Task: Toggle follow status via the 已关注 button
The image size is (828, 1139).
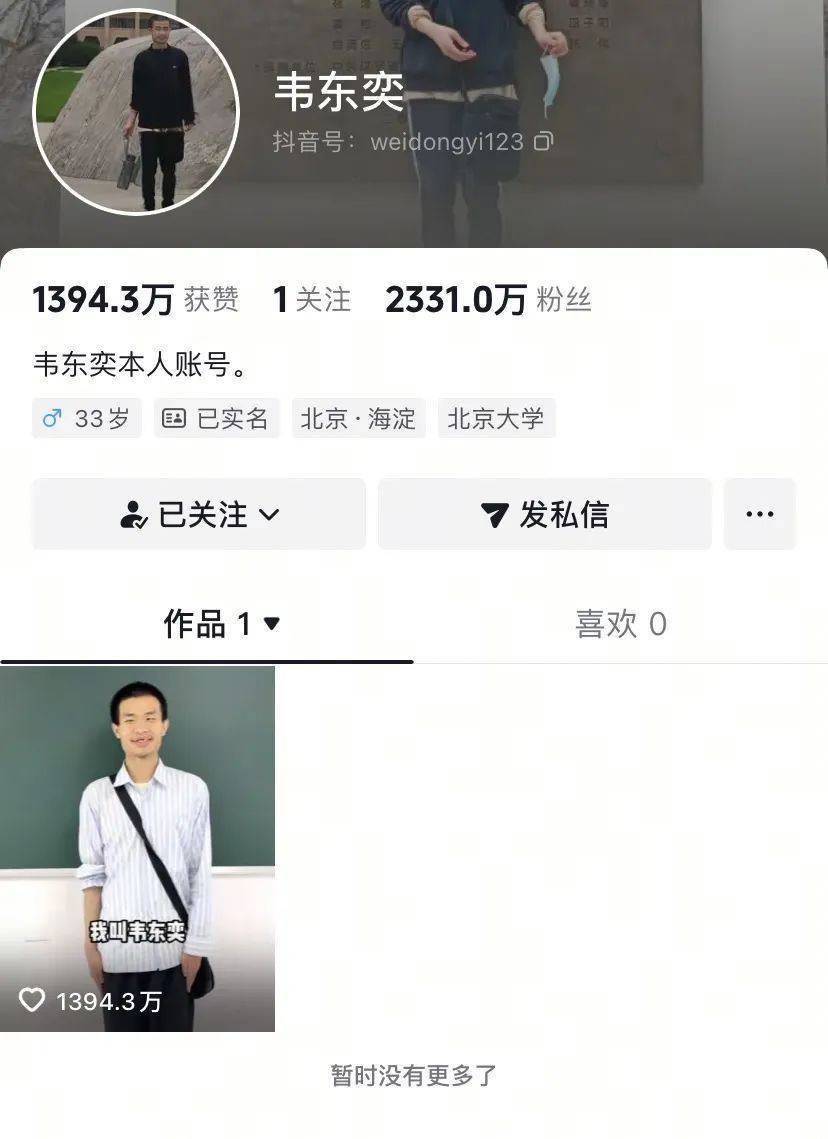Action: click(x=199, y=514)
